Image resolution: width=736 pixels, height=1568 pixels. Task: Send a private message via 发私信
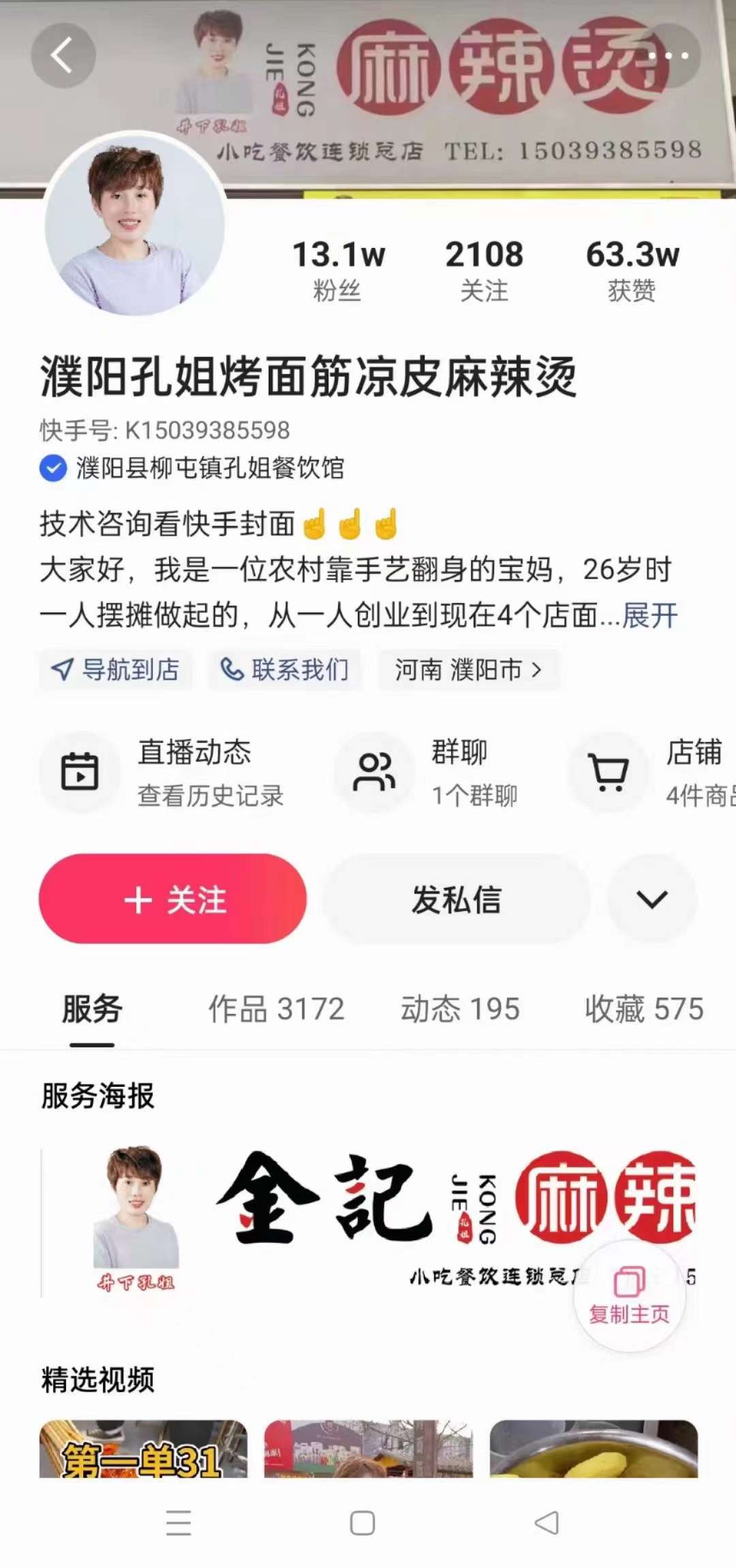[x=456, y=900]
